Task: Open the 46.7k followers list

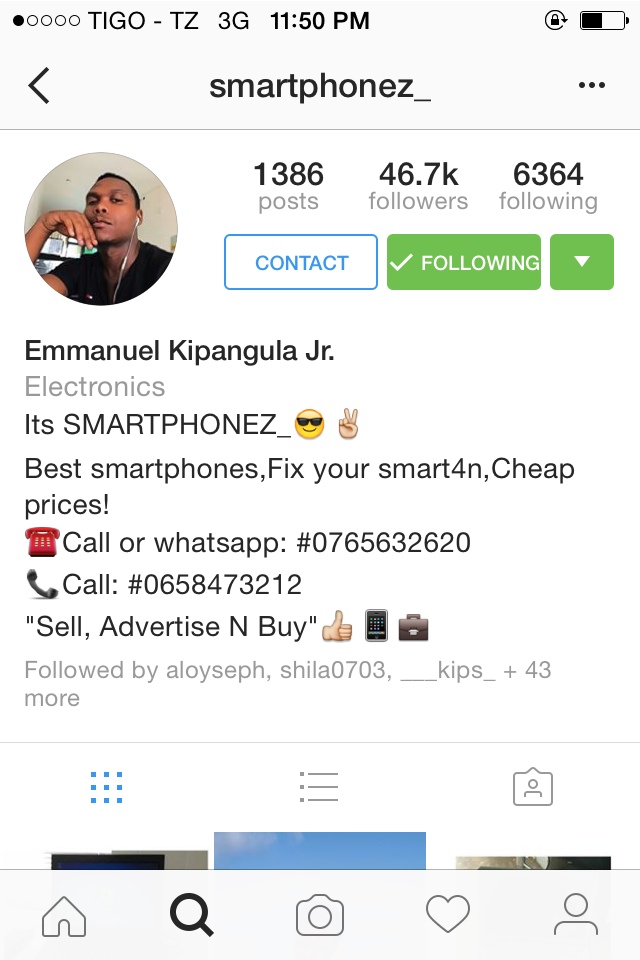Action: [x=418, y=187]
